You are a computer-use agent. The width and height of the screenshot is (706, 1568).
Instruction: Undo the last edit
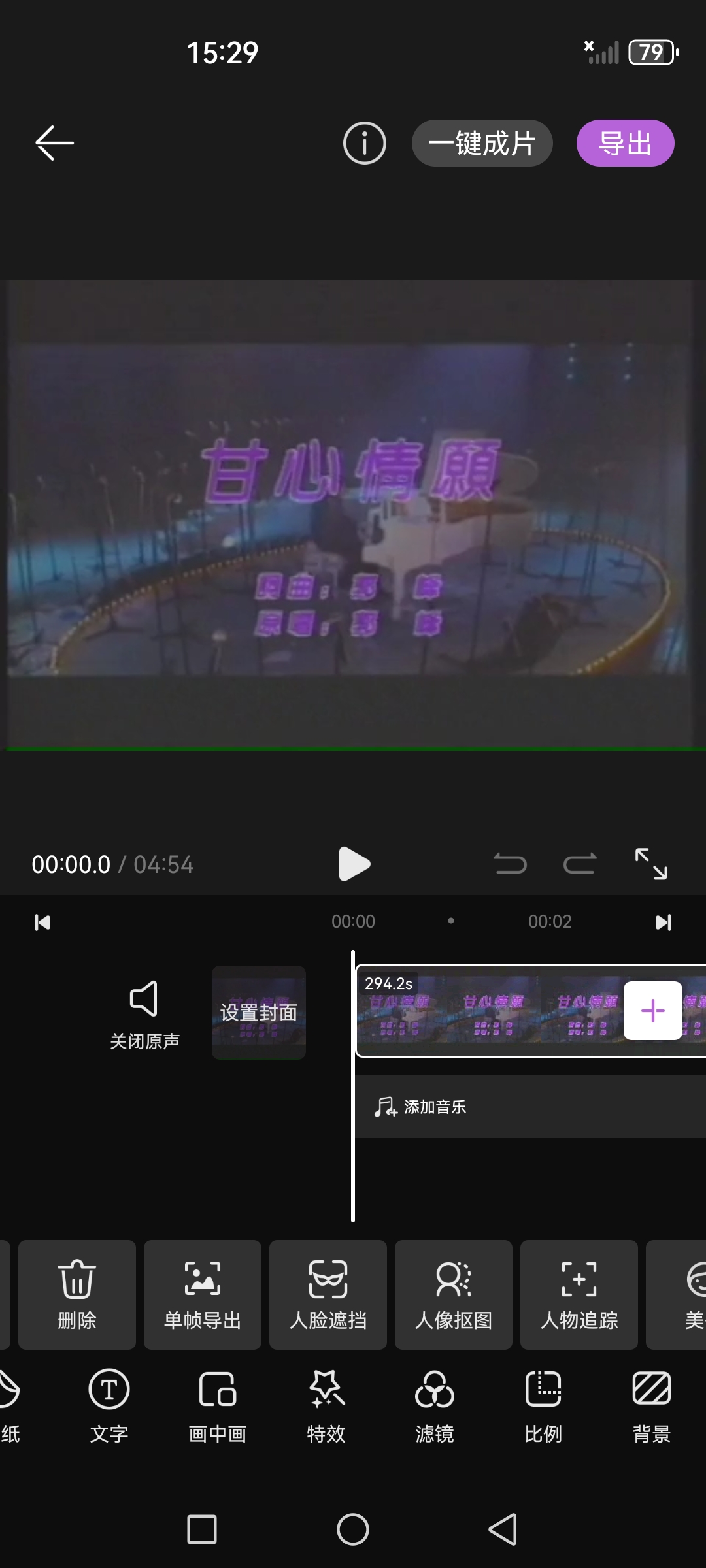[x=510, y=864]
